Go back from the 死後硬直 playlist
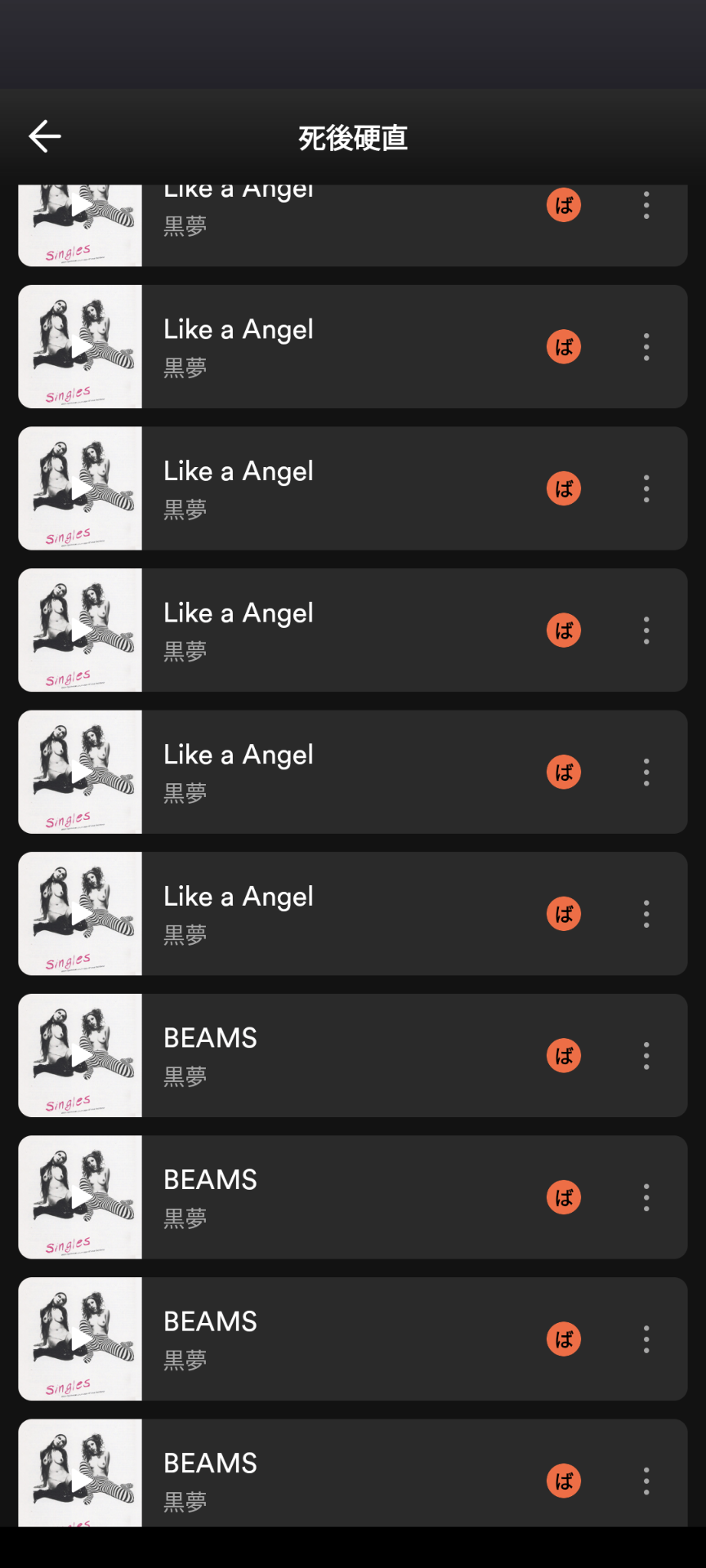 [x=45, y=136]
